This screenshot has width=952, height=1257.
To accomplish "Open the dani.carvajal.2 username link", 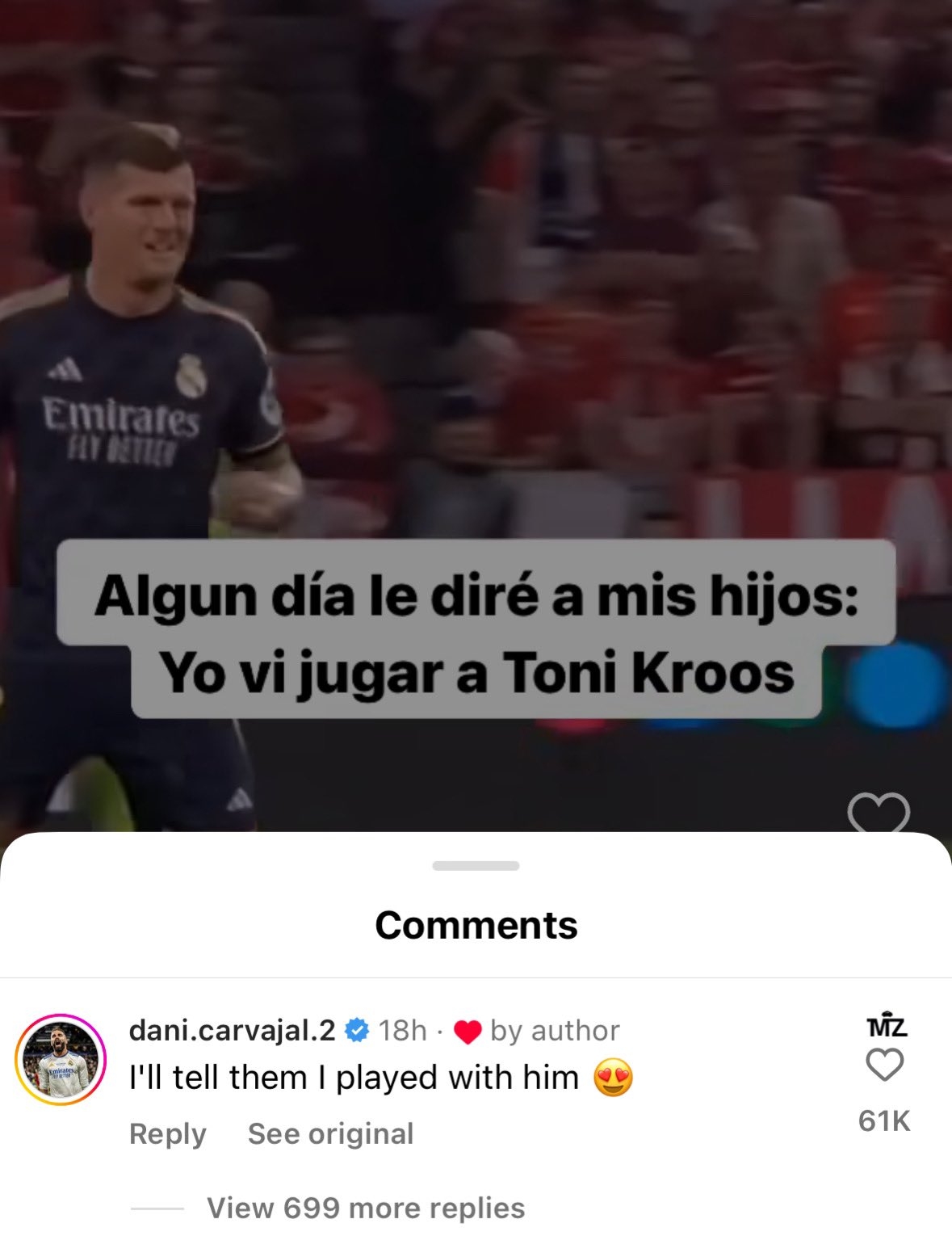I will coord(232,1030).
